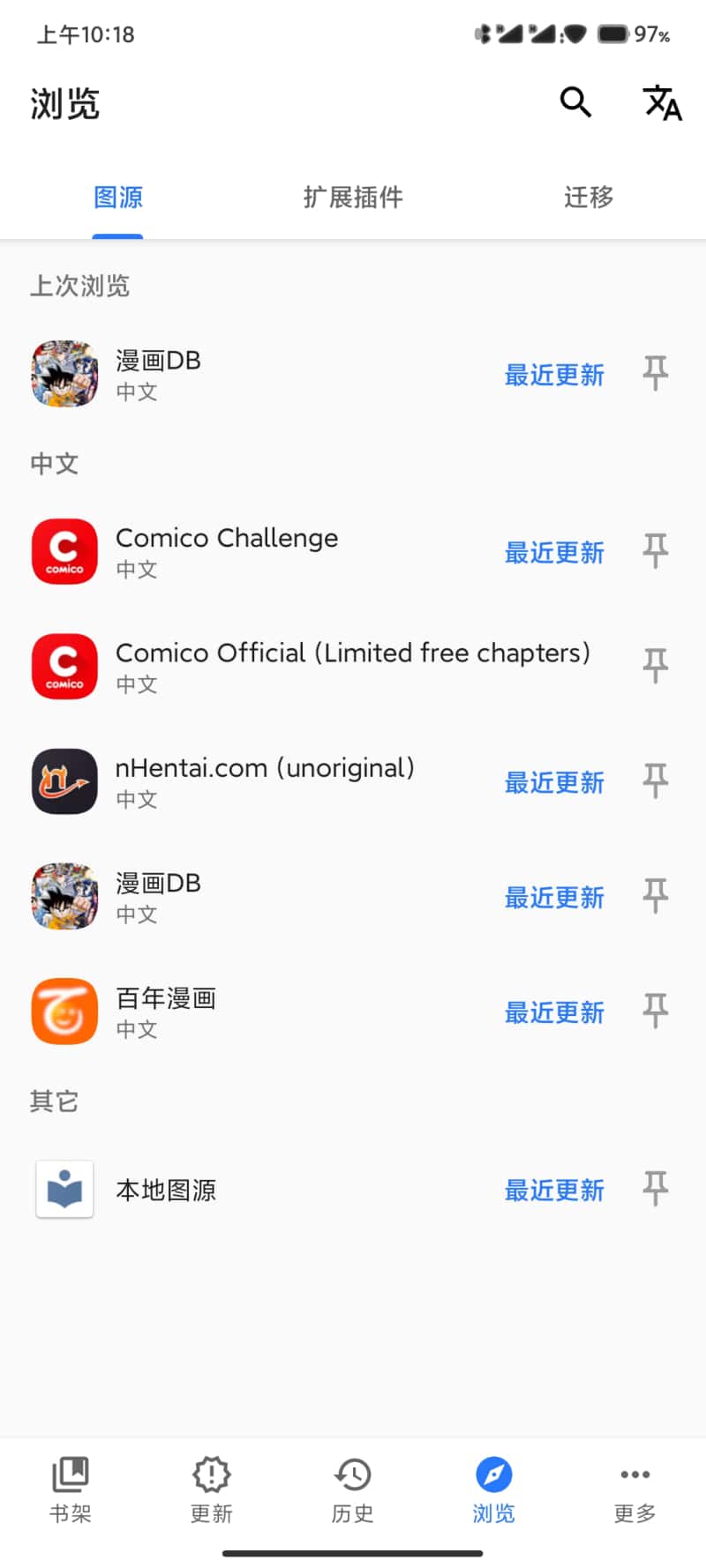706x1568 pixels.
Task: Pin the 本地图源 source
Action: [x=655, y=1189]
